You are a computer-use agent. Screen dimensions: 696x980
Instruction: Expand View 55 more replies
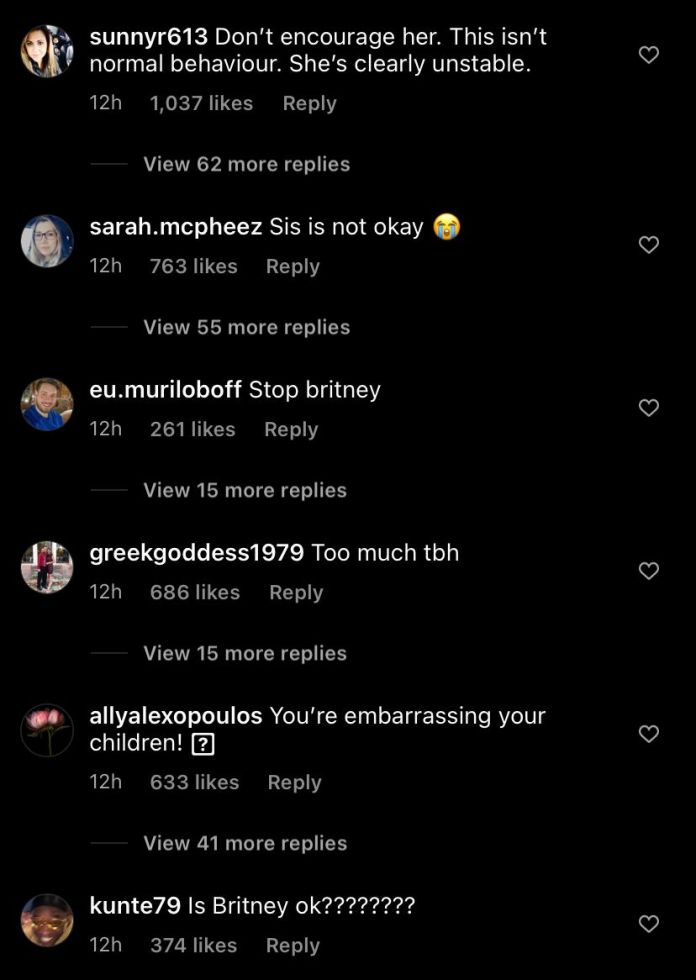[247, 327]
